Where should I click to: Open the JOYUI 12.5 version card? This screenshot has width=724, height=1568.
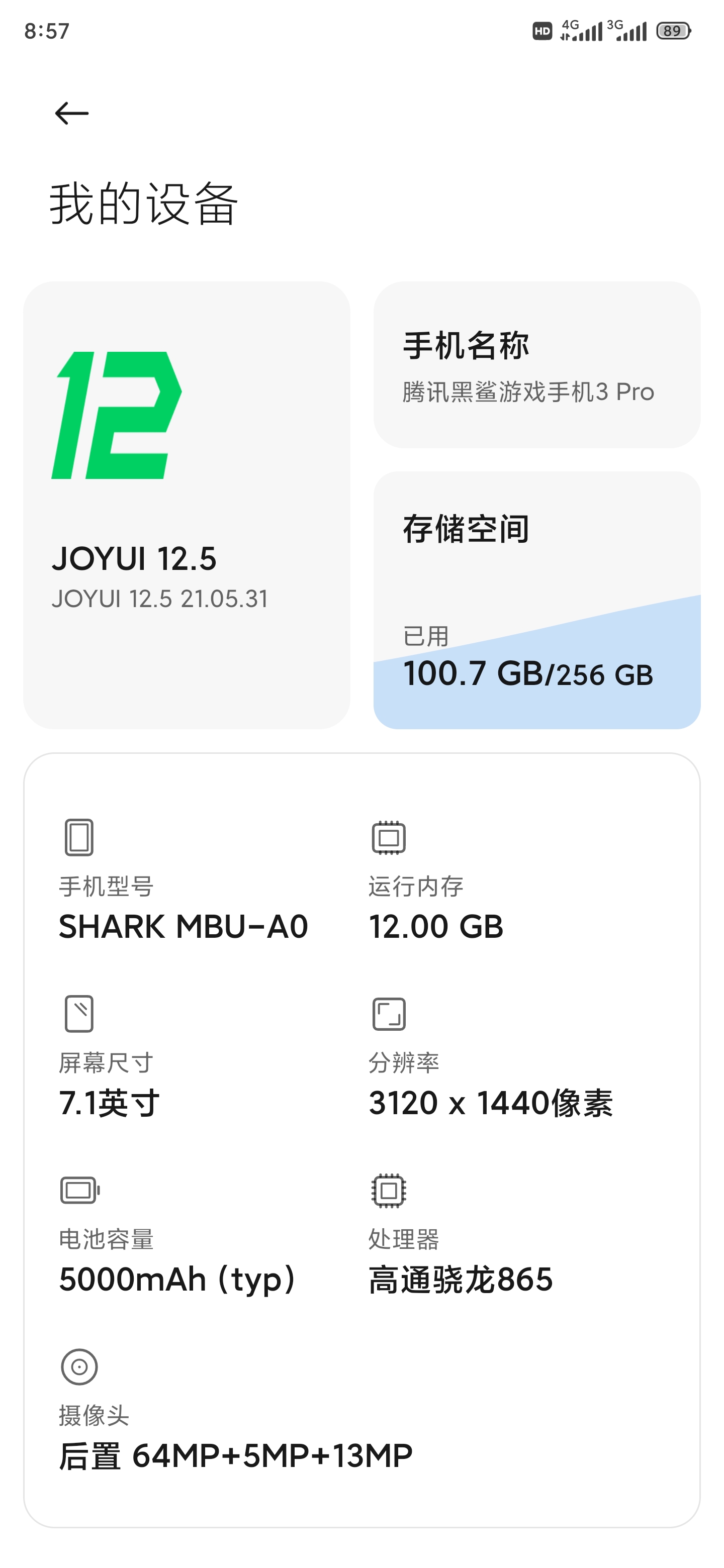pos(187,505)
